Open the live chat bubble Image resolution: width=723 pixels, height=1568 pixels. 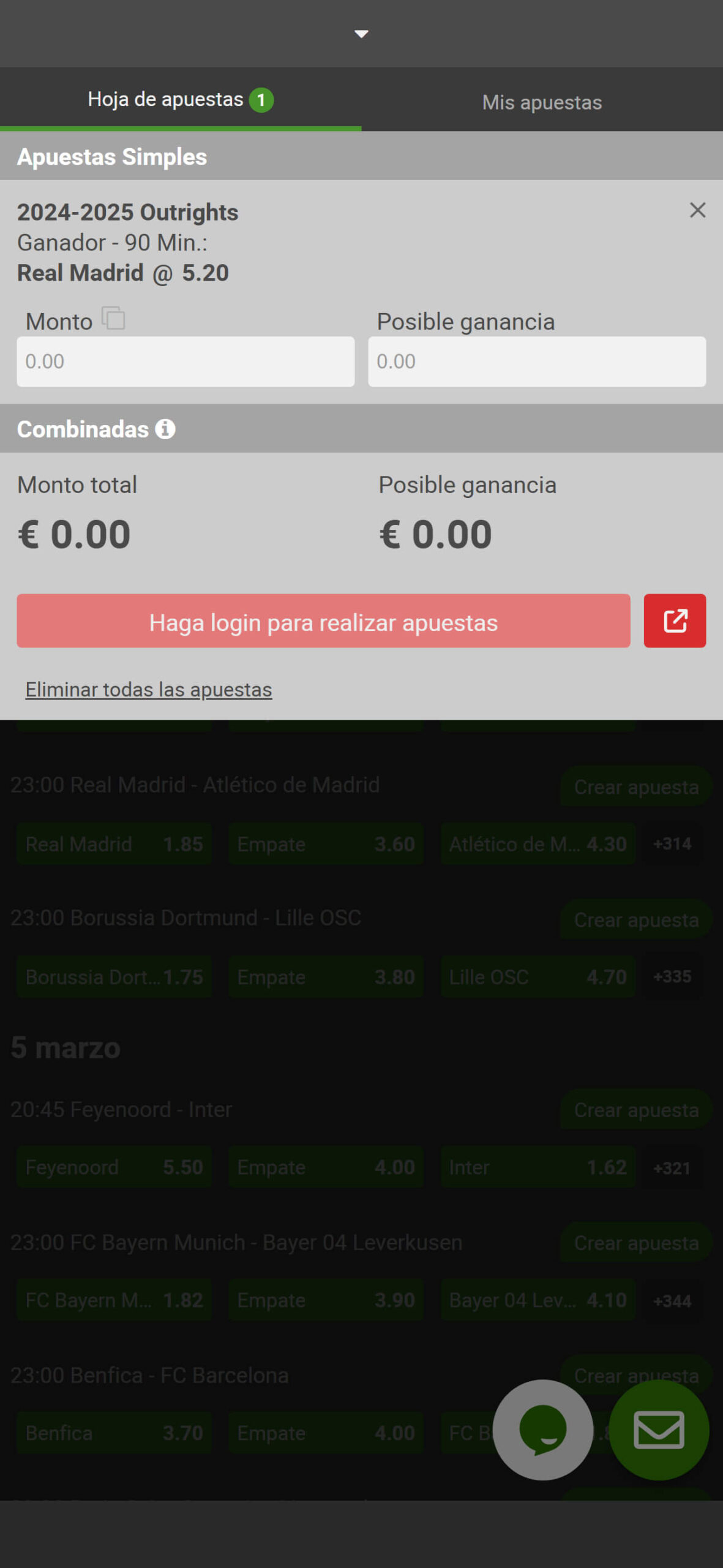[542, 1430]
